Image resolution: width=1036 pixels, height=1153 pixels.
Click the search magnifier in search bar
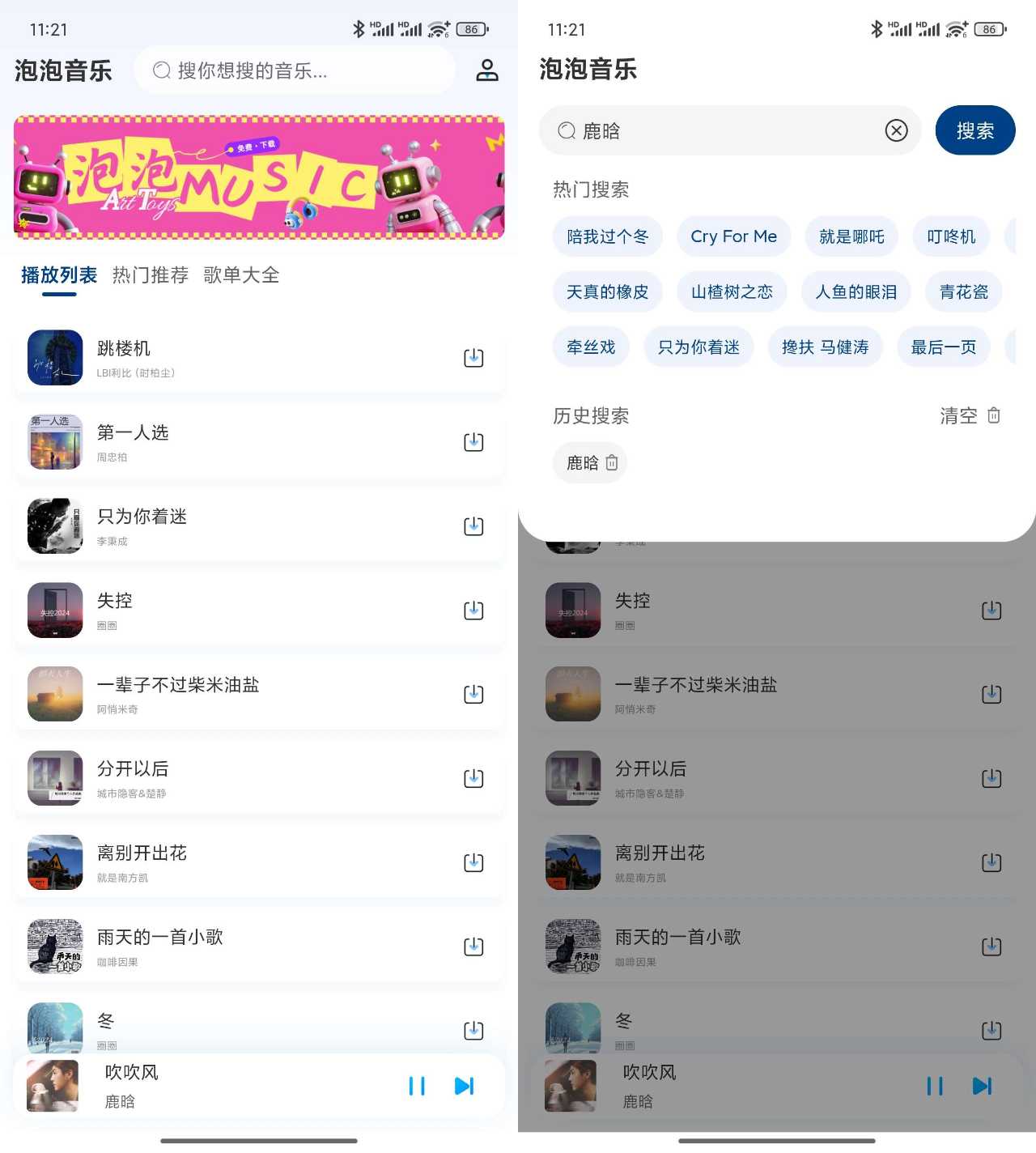pos(160,70)
